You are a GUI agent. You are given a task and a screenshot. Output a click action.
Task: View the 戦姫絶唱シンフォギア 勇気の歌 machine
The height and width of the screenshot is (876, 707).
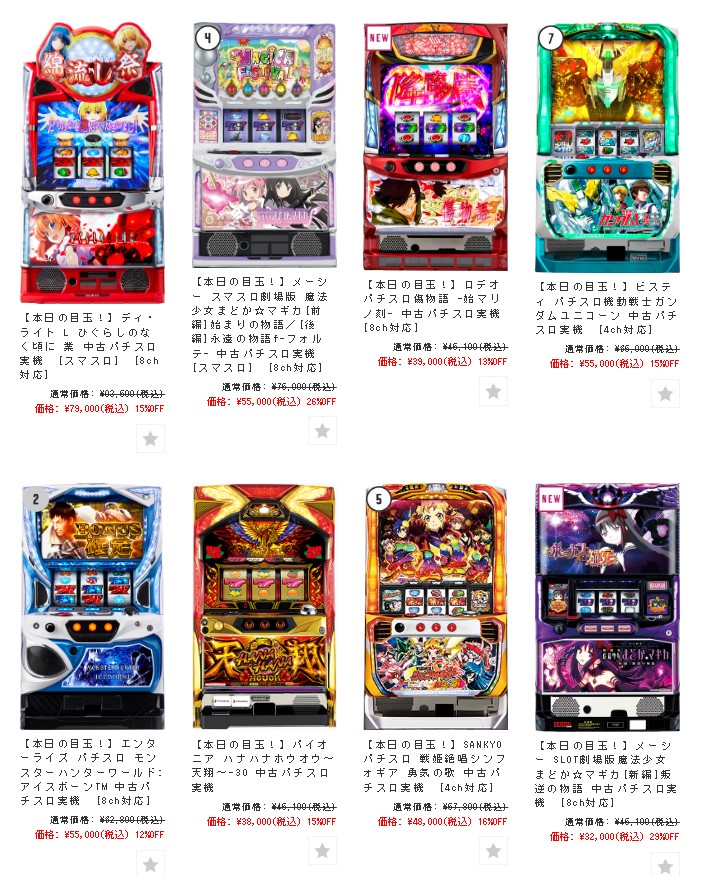pyautogui.click(x=436, y=607)
